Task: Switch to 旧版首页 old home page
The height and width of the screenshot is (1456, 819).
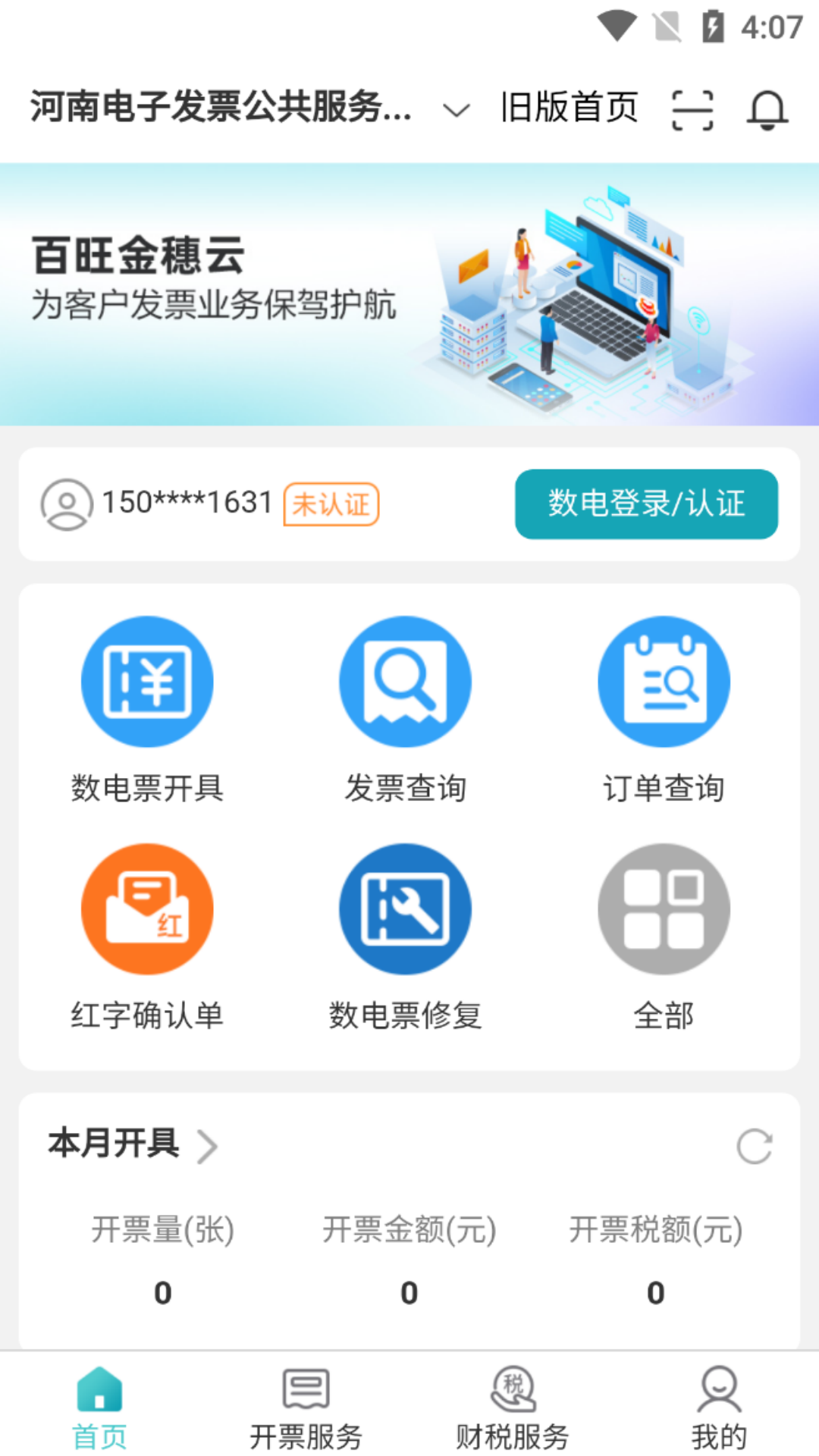Action: pyautogui.click(x=569, y=107)
